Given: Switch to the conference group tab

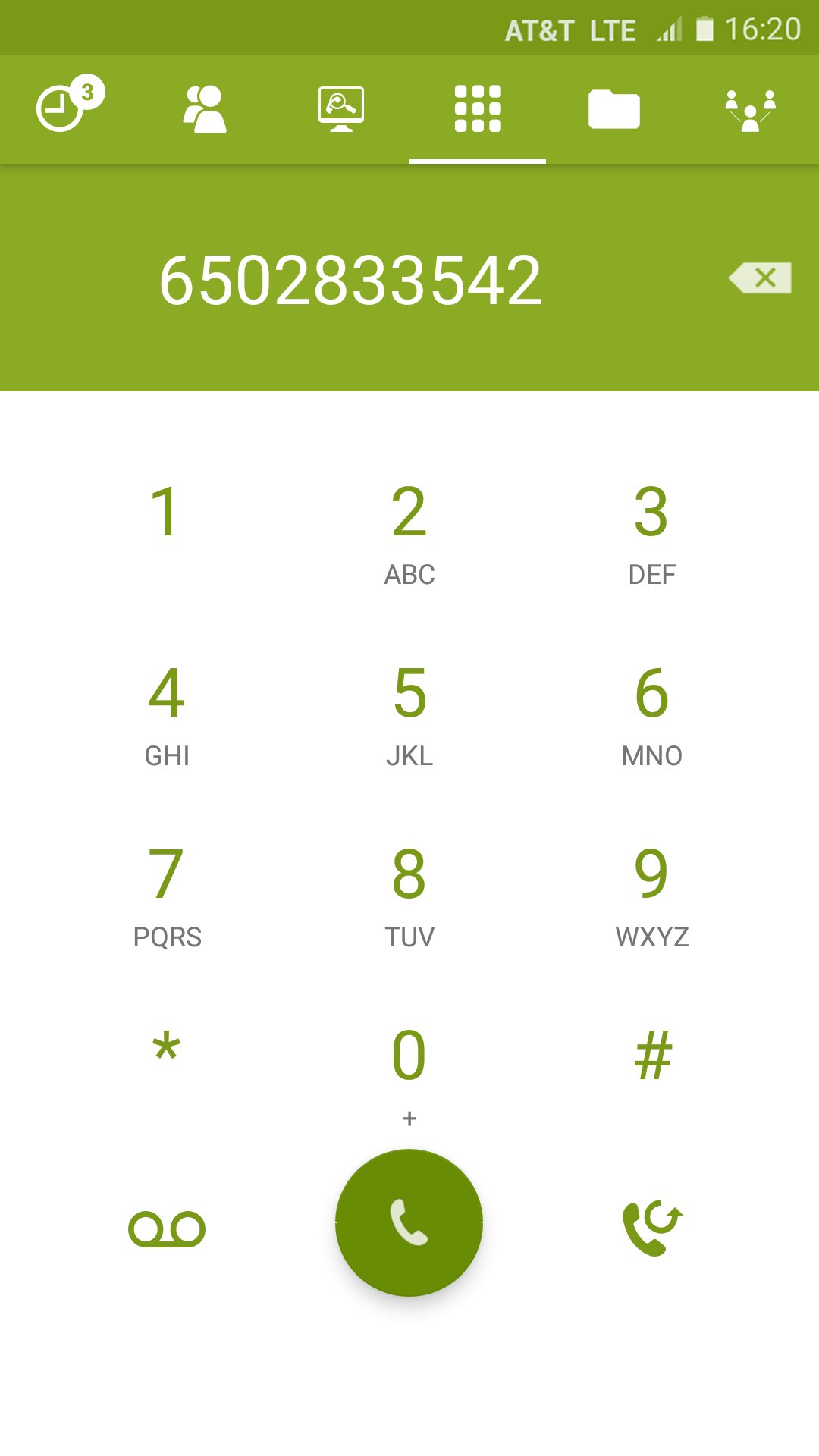Looking at the screenshot, I should (750, 108).
